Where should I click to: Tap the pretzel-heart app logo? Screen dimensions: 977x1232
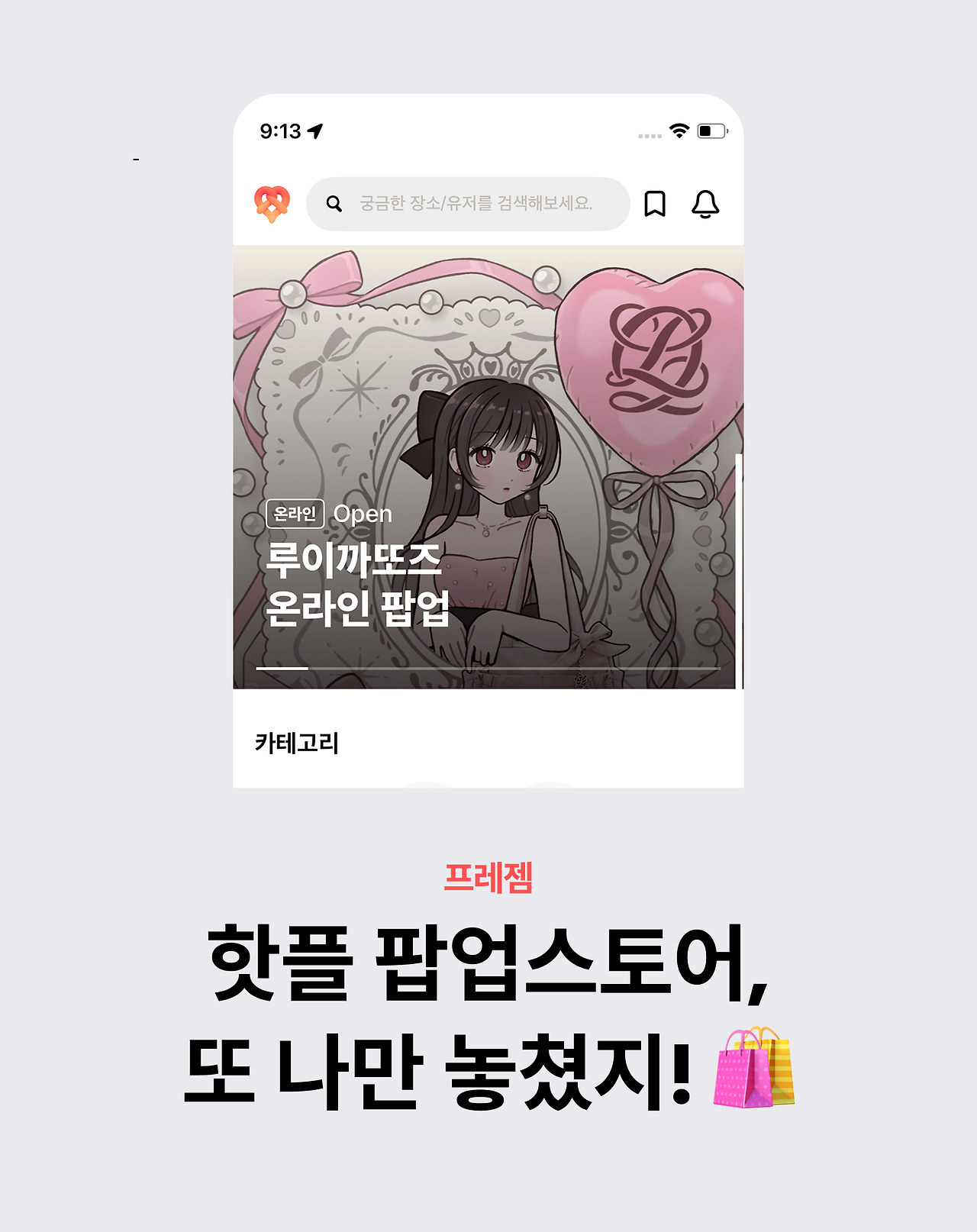(x=274, y=204)
